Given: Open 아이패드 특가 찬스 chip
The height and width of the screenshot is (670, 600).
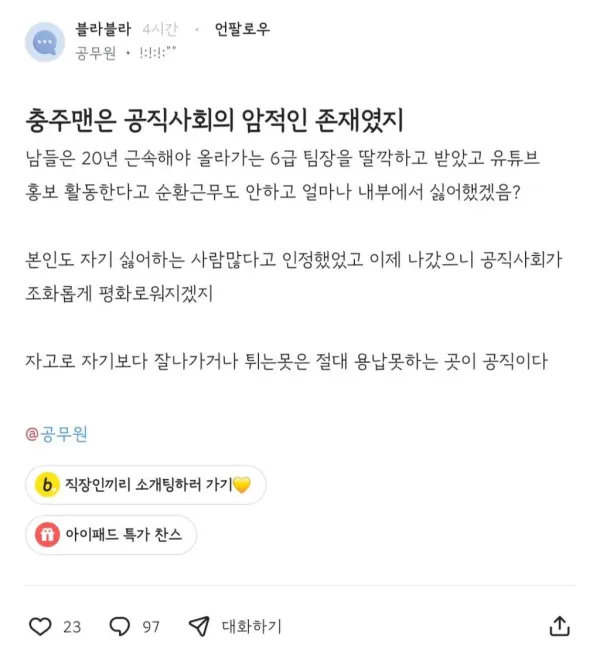Looking at the screenshot, I should [112, 535].
